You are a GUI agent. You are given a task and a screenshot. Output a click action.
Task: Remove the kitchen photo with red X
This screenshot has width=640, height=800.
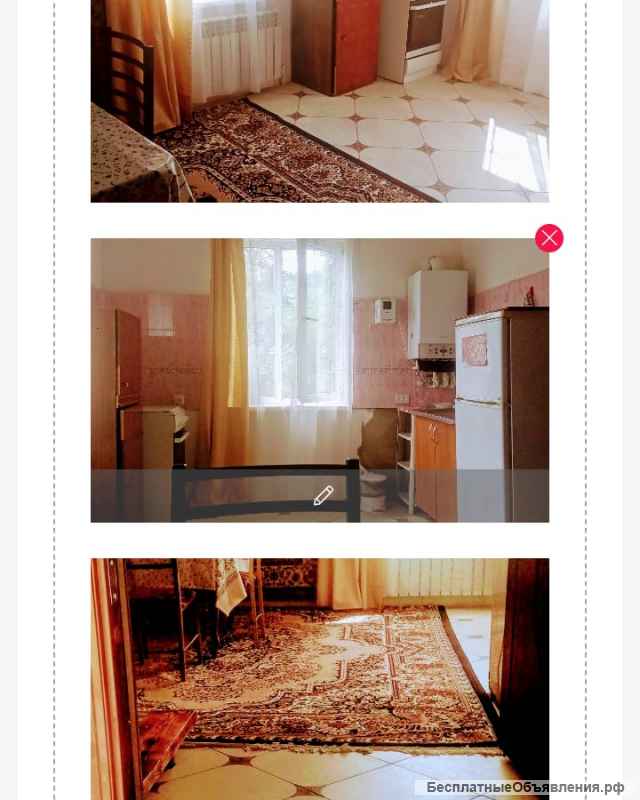tap(549, 238)
